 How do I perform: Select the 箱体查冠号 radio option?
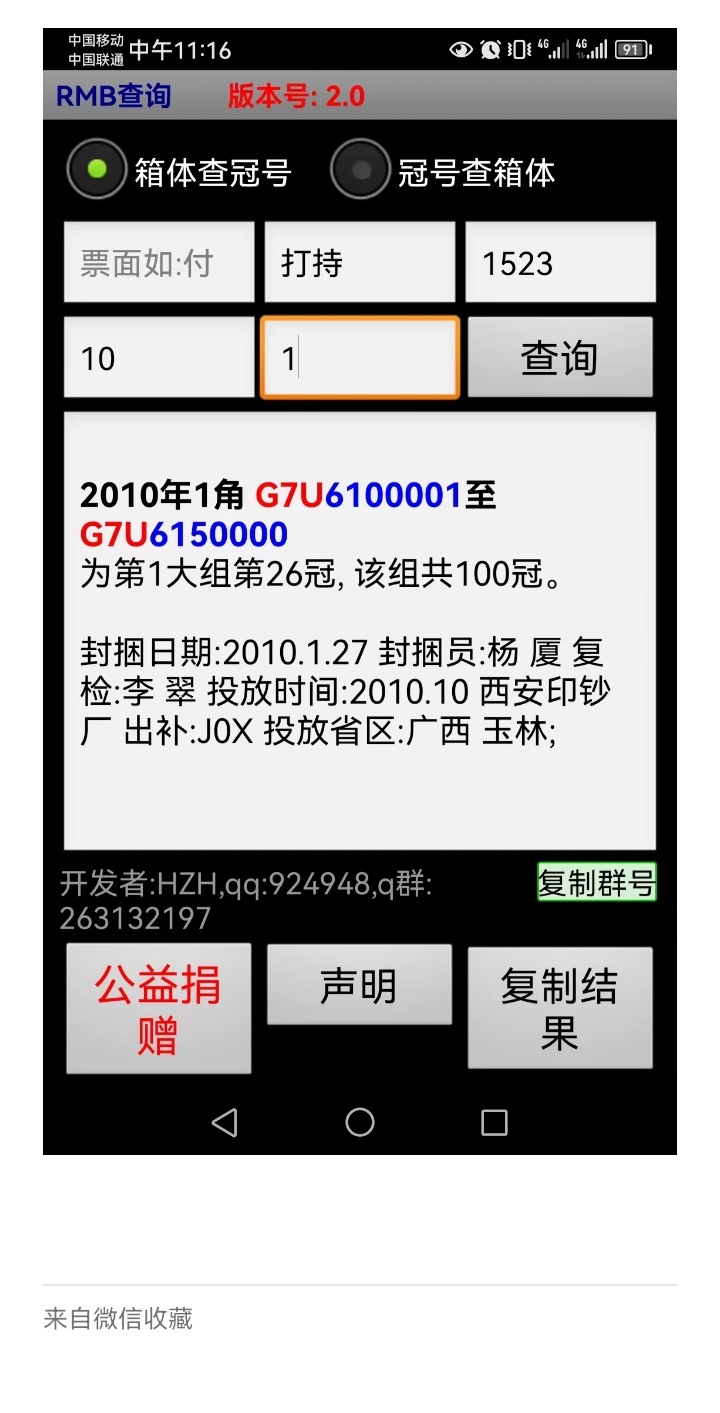click(x=179, y=170)
